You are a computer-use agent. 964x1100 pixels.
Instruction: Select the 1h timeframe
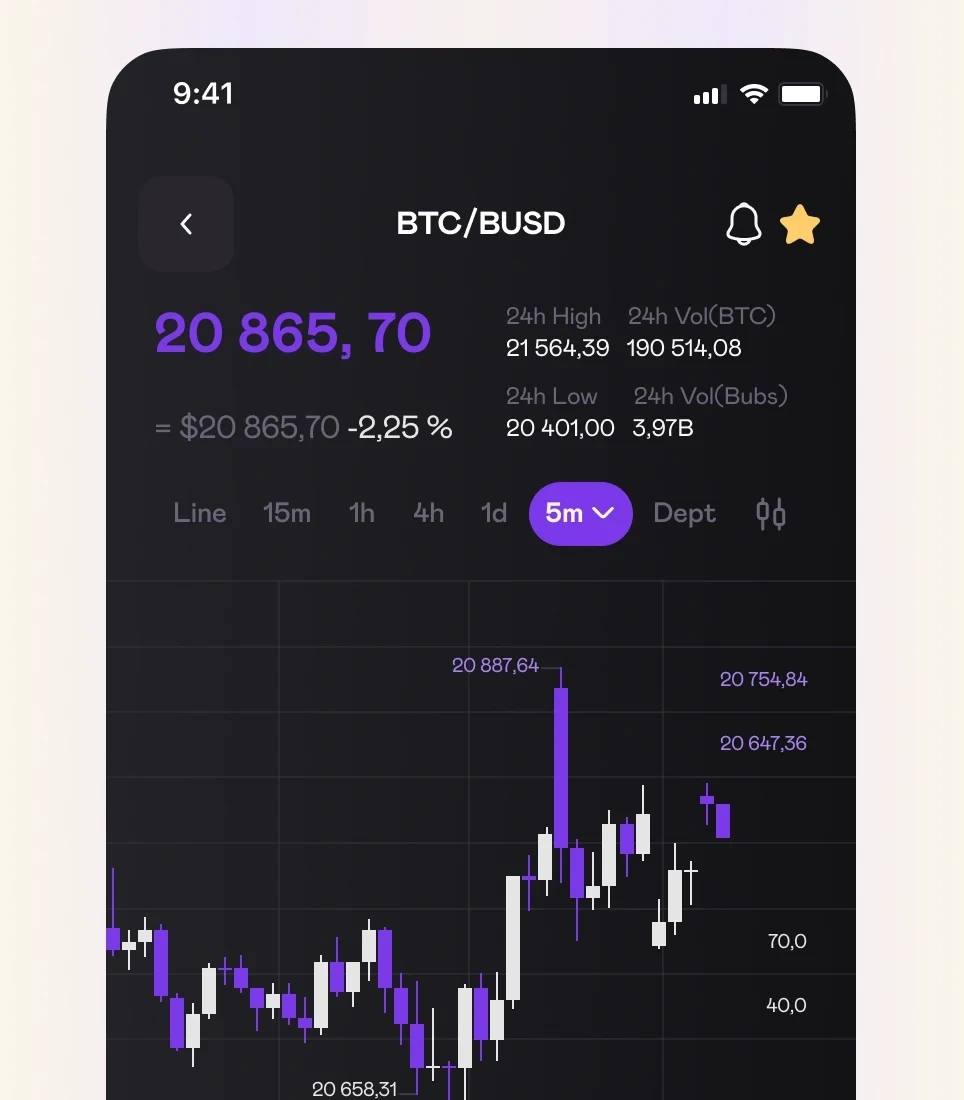tap(362, 513)
